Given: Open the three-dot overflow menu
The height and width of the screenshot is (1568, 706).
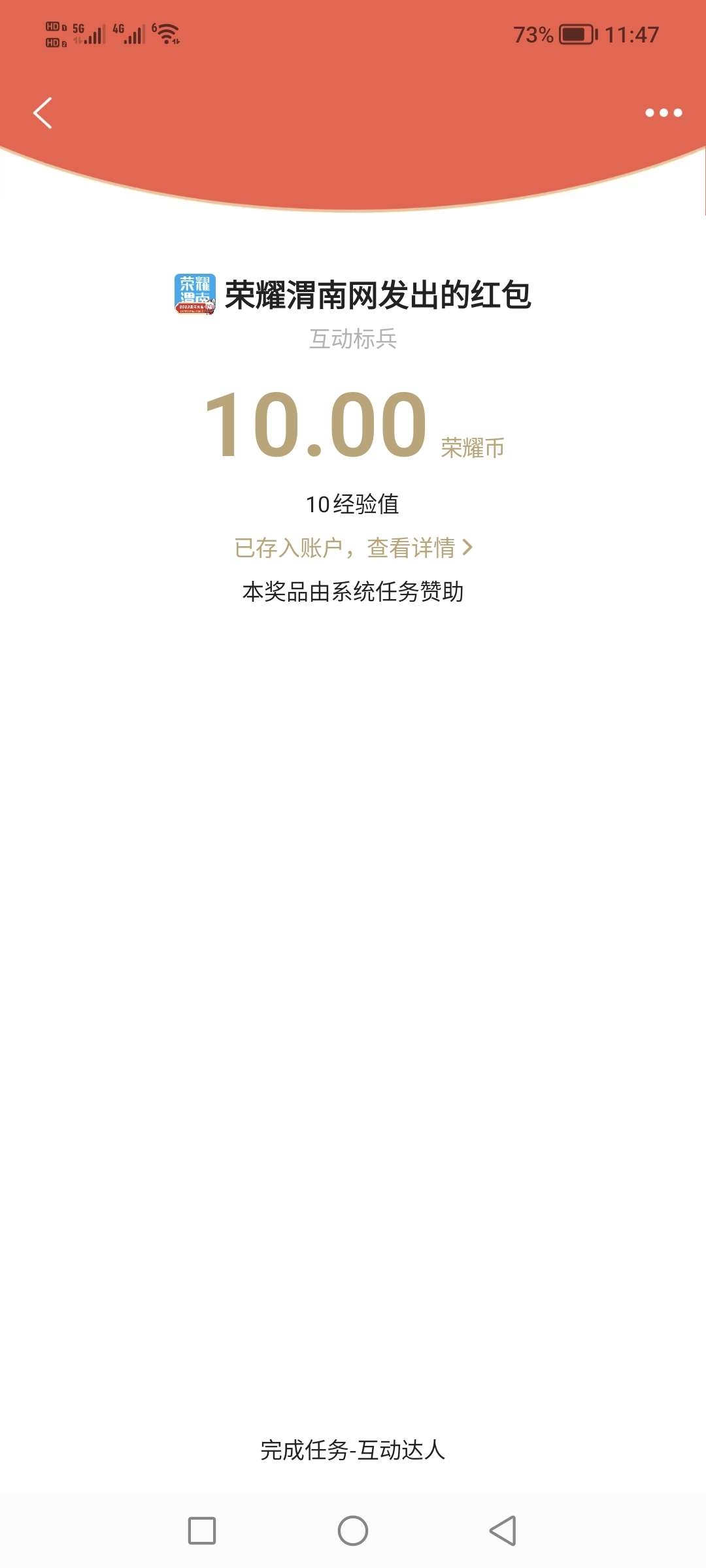Looking at the screenshot, I should click(663, 113).
